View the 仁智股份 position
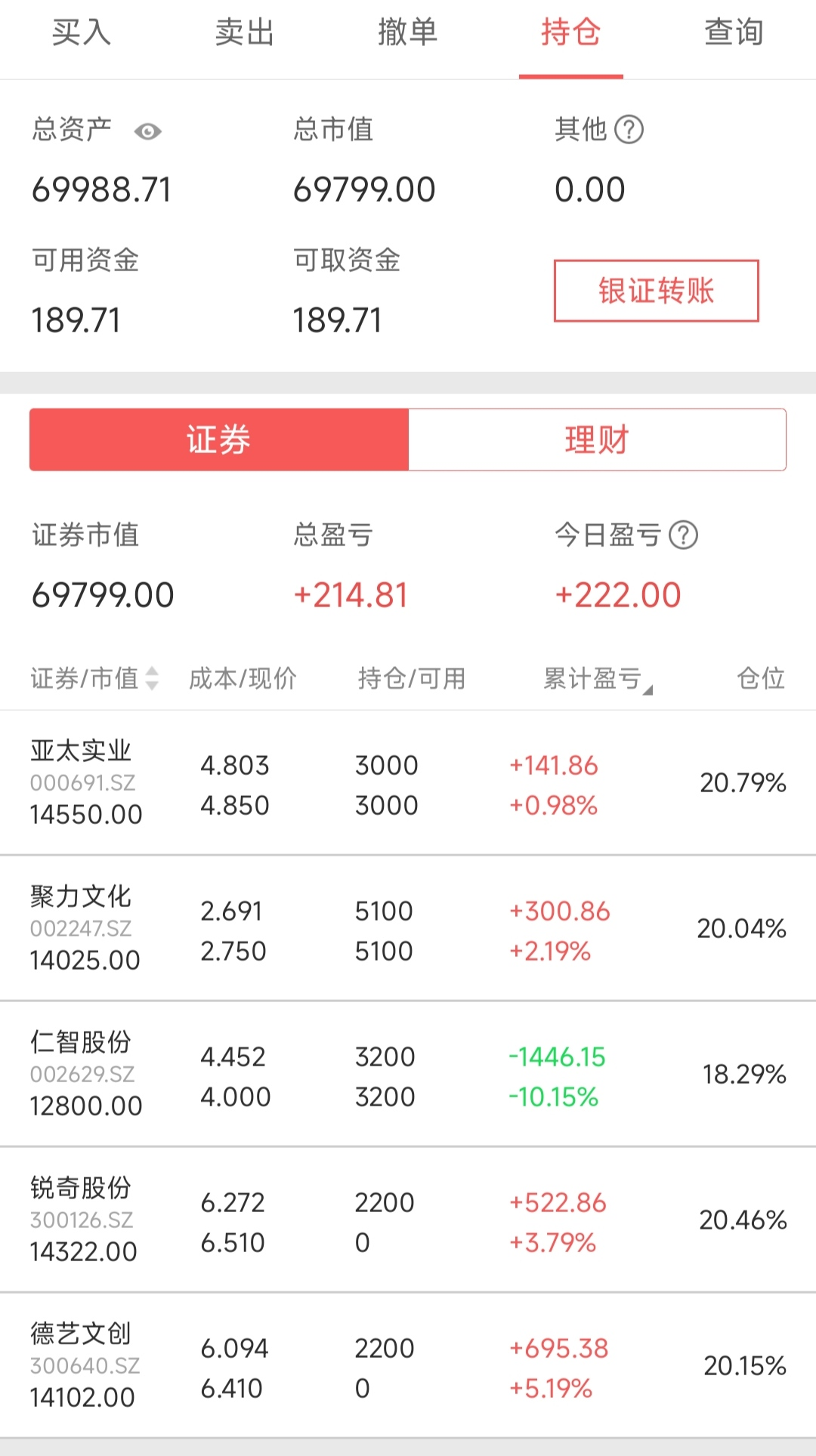The height and width of the screenshot is (1456, 816). pyautogui.click(x=408, y=1075)
